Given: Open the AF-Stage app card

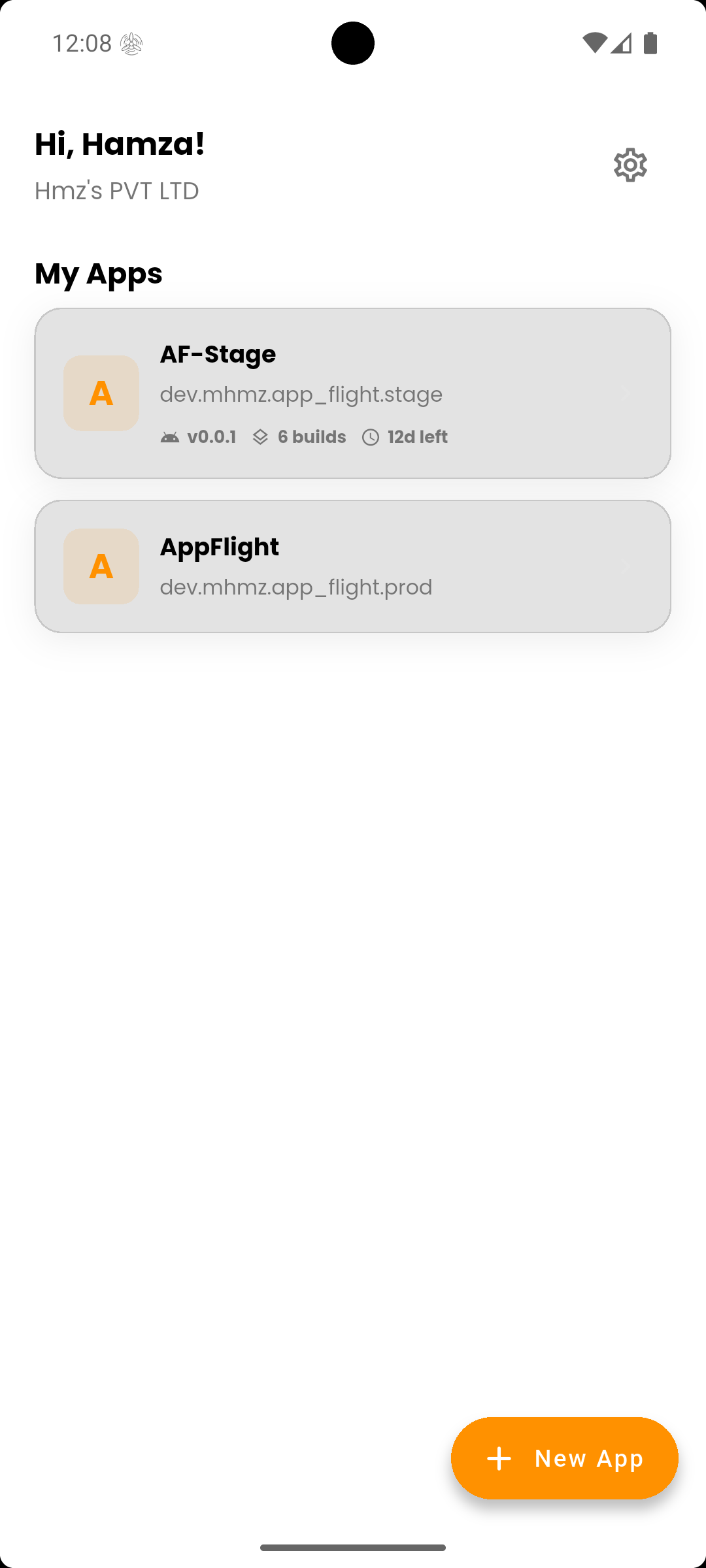Looking at the screenshot, I should pyautogui.click(x=353, y=393).
